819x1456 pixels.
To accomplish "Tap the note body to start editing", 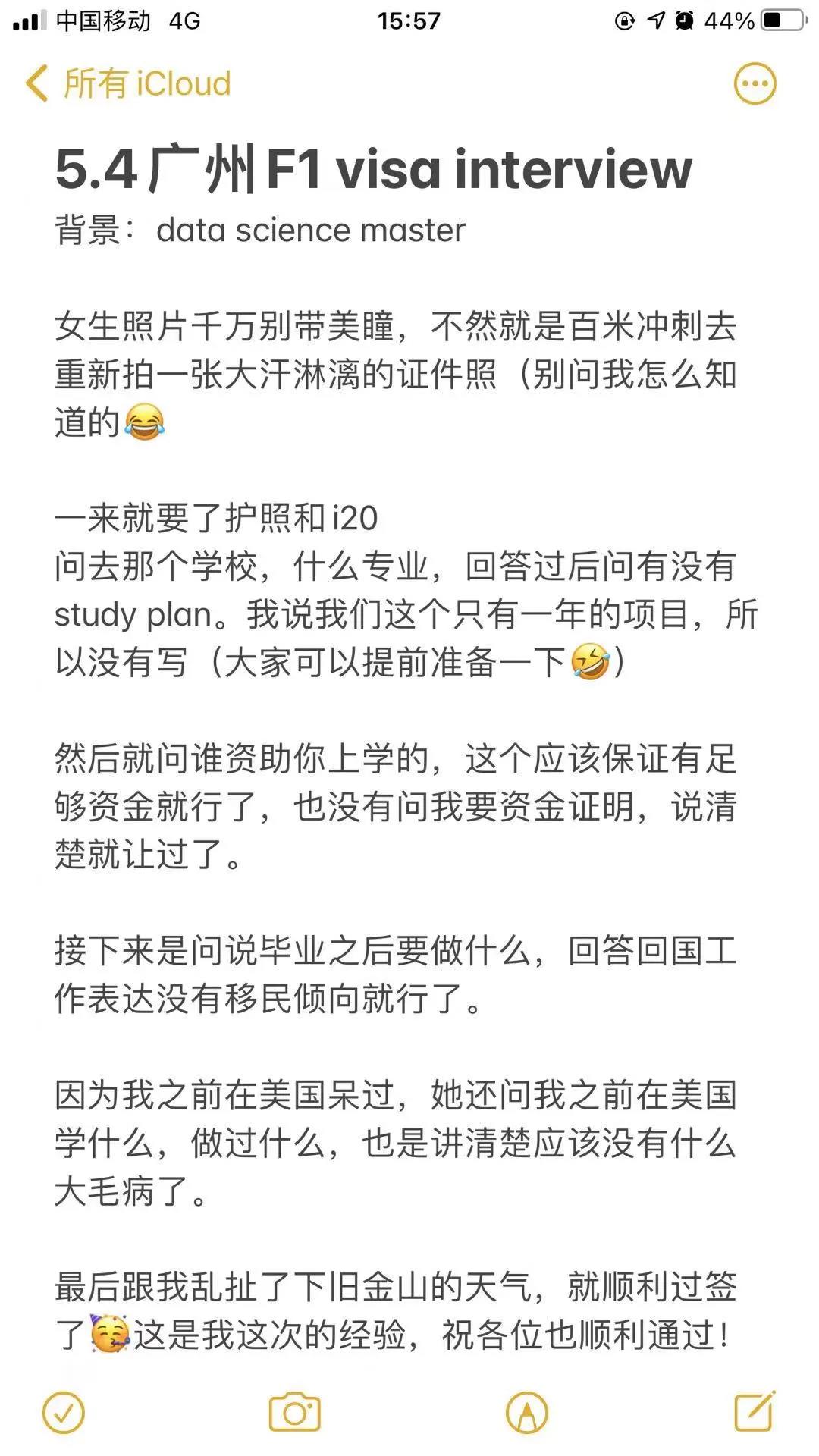I will point(394,804).
